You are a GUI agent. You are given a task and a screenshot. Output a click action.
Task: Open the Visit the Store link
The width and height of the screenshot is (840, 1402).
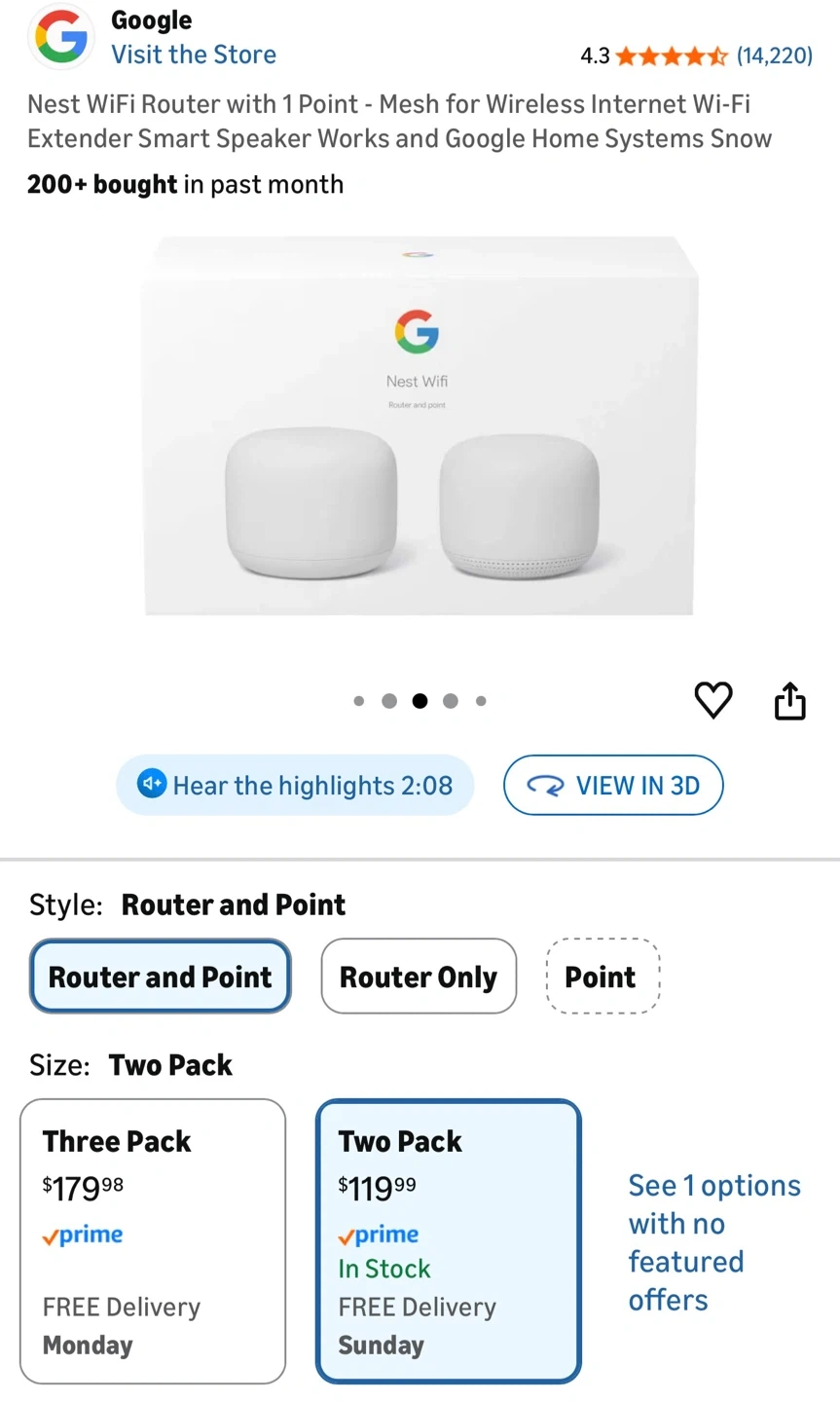click(x=193, y=55)
